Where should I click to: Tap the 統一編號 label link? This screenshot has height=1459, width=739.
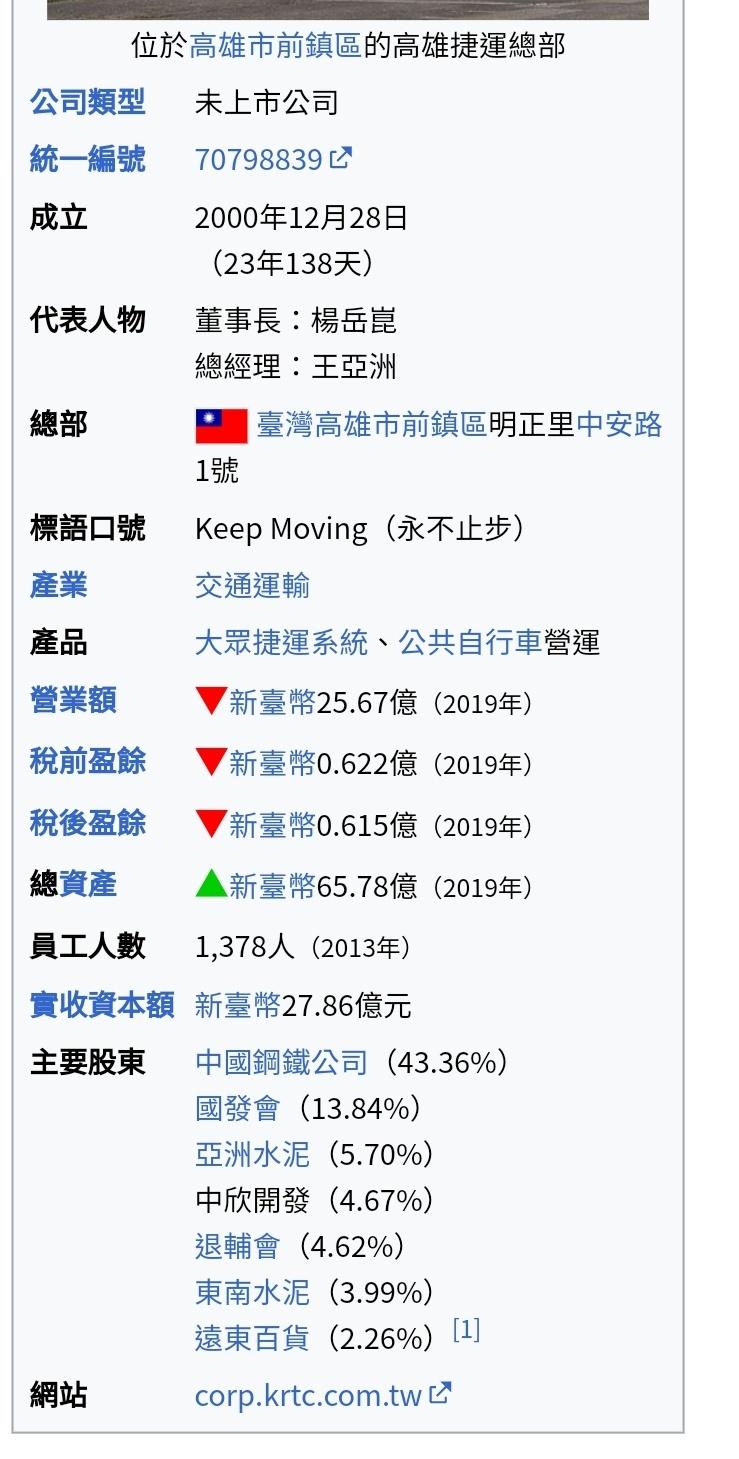click(87, 159)
